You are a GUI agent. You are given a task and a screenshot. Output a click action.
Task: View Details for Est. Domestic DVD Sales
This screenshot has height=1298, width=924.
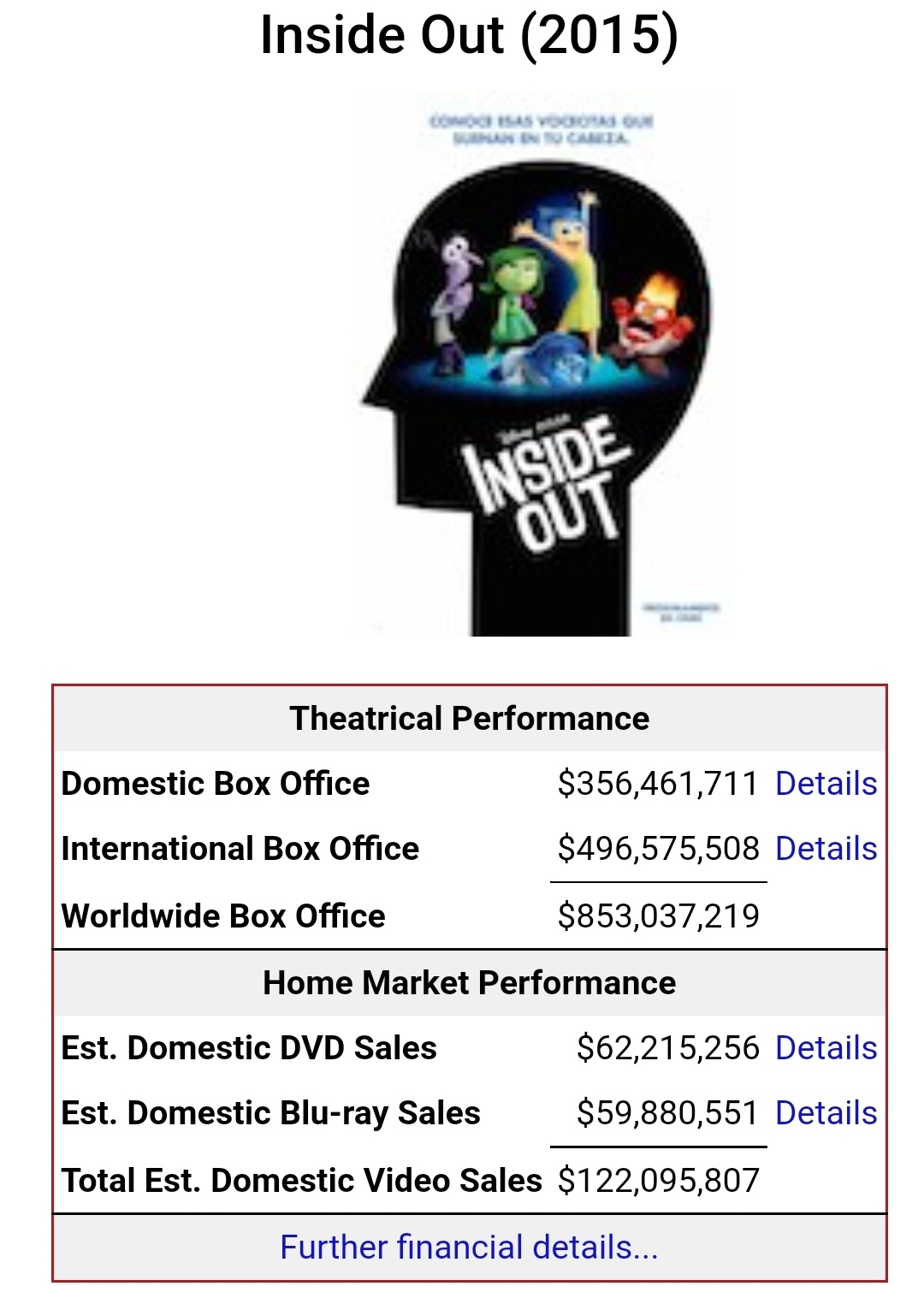pyautogui.click(x=826, y=1048)
